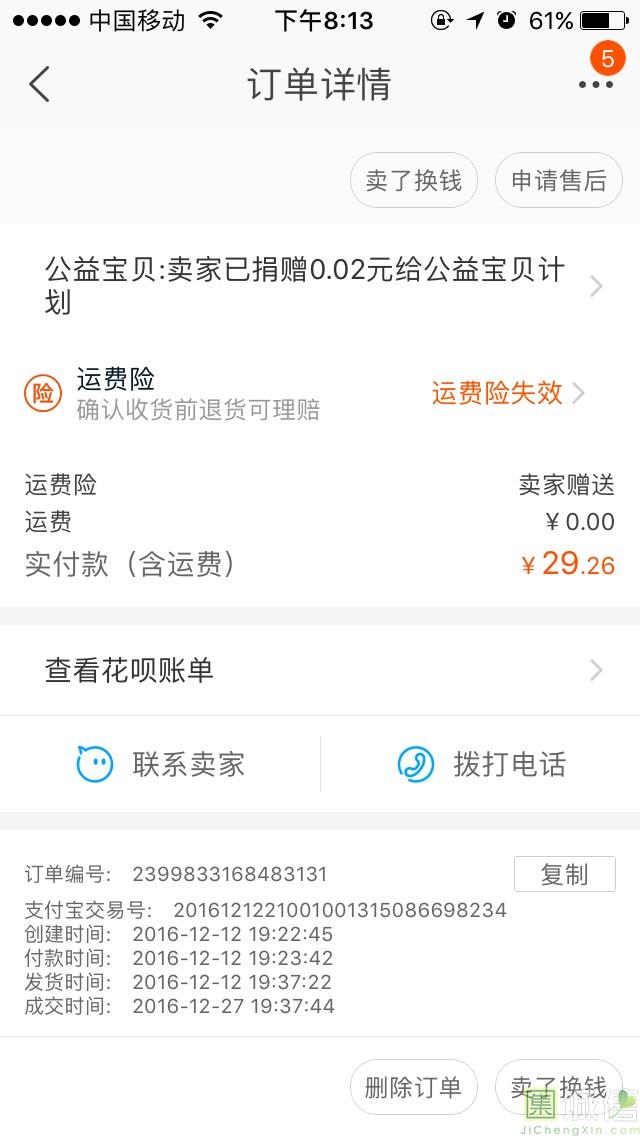
Task: Open 查看花呗账单
Action: click(x=320, y=670)
